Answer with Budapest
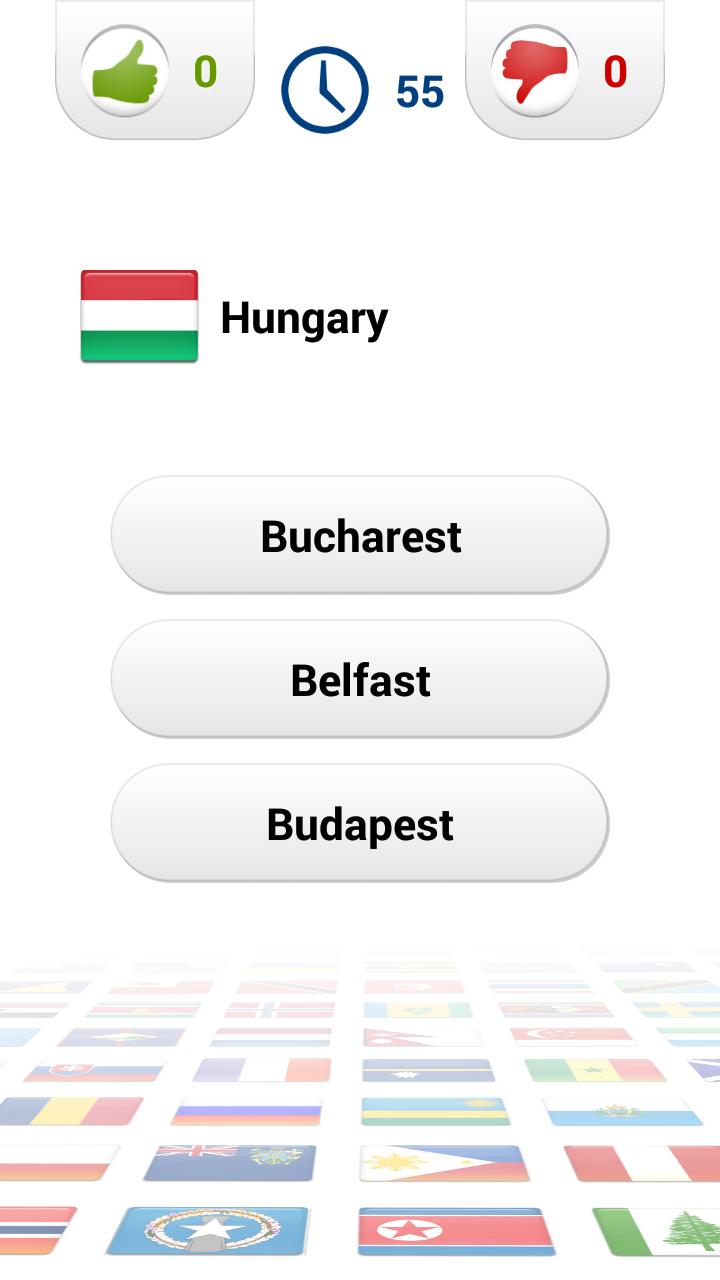Viewport: 720px width, 1280px height. coord(360,824)
